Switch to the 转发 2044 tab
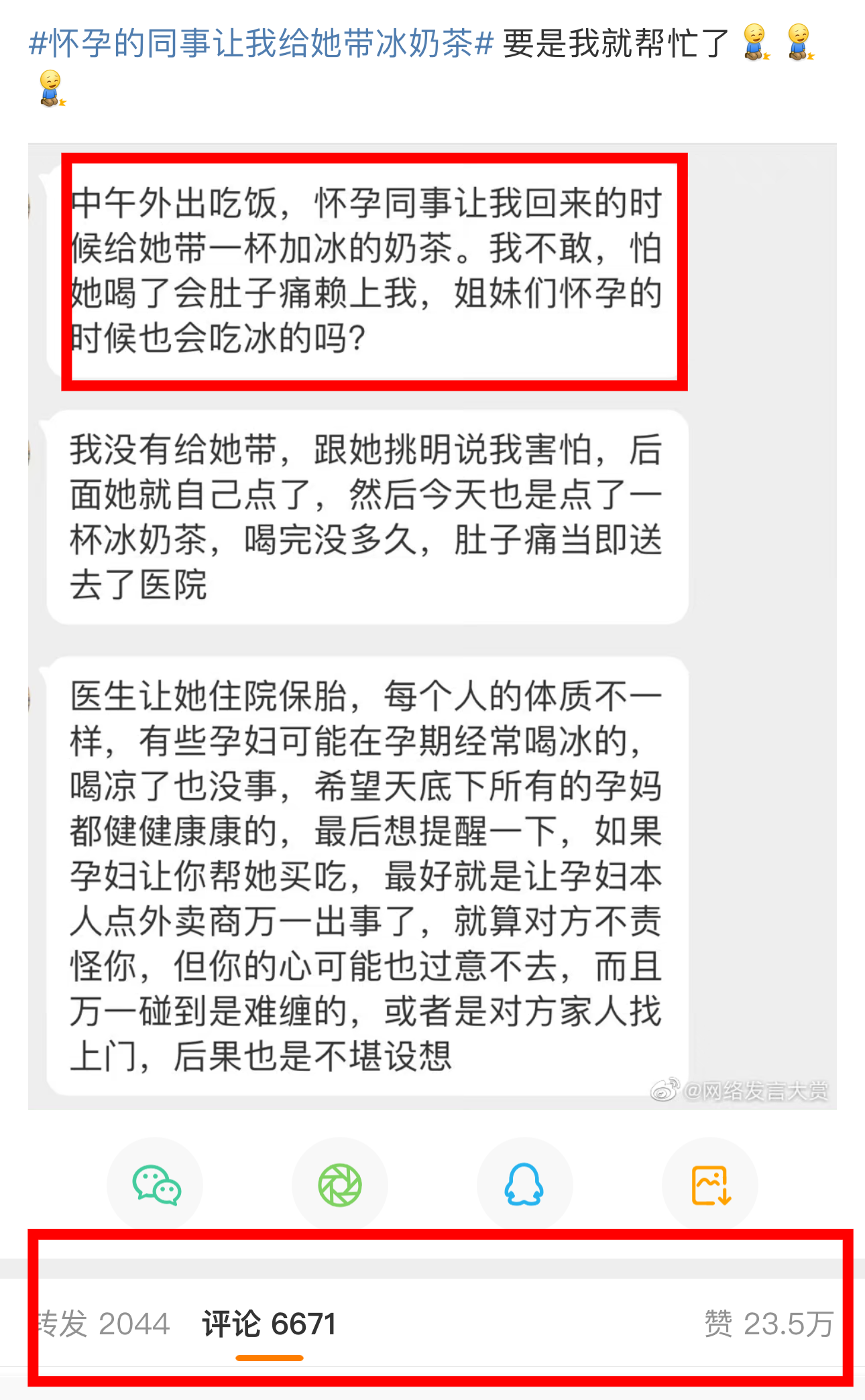The width and height of the screenshot is (865, 1400). (104, 1324)
